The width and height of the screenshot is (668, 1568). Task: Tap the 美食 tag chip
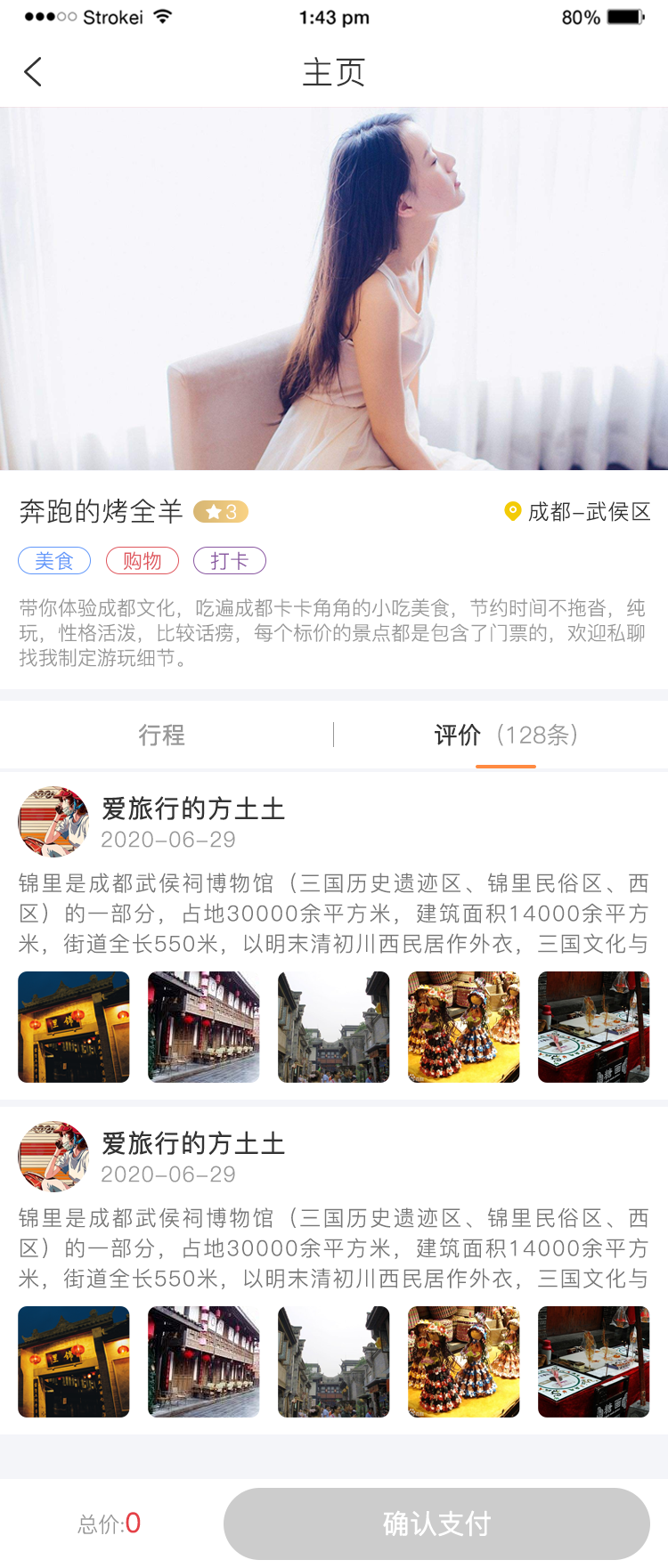click(54, 561)
